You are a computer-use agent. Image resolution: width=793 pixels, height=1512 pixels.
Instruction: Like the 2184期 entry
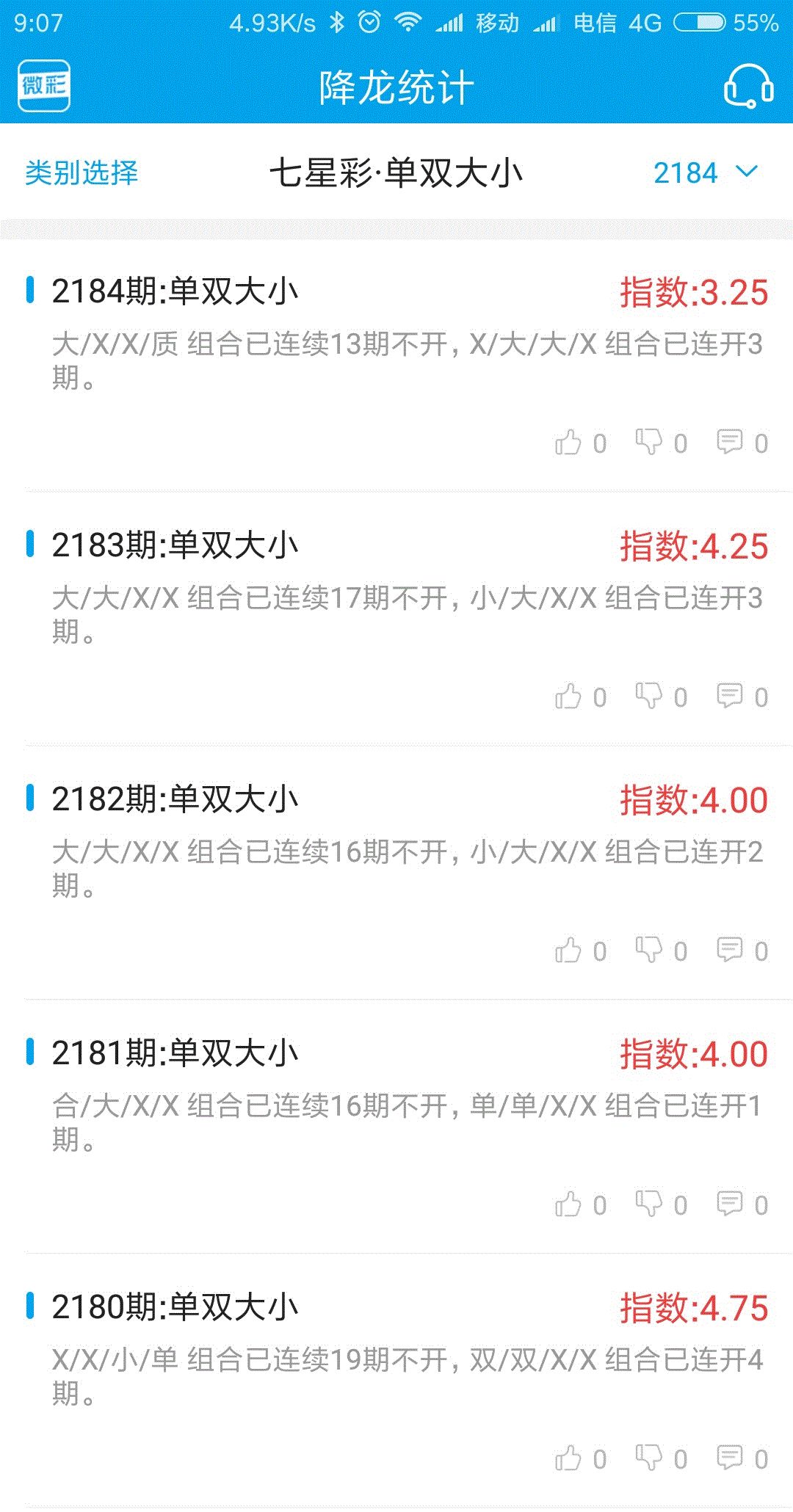pos(581,443)
